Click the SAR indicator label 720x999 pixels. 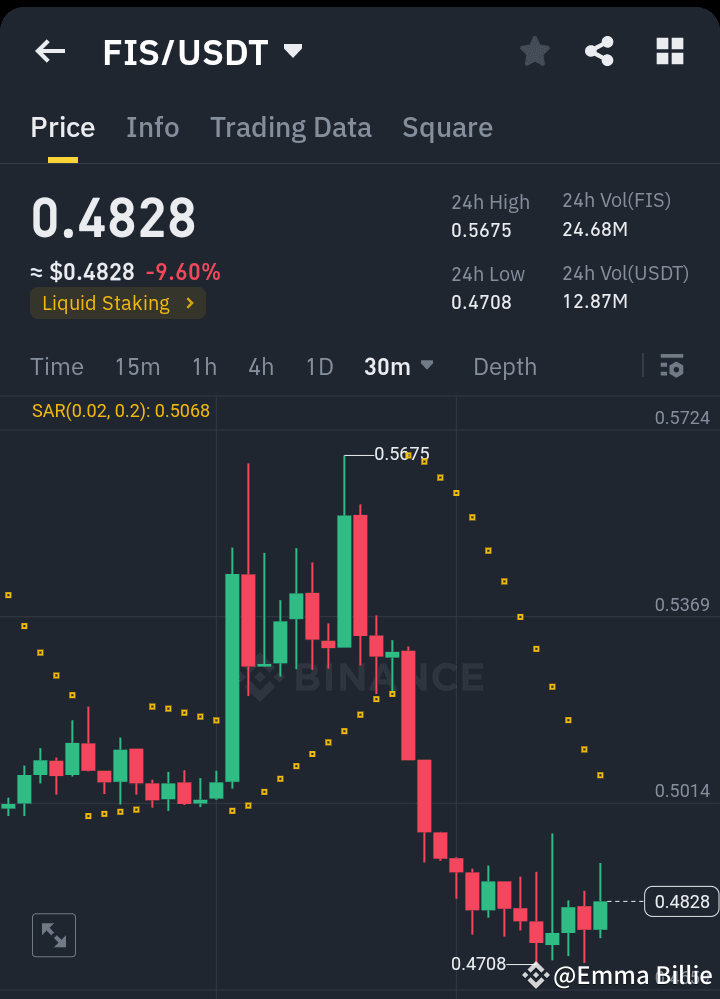point(120,411)
